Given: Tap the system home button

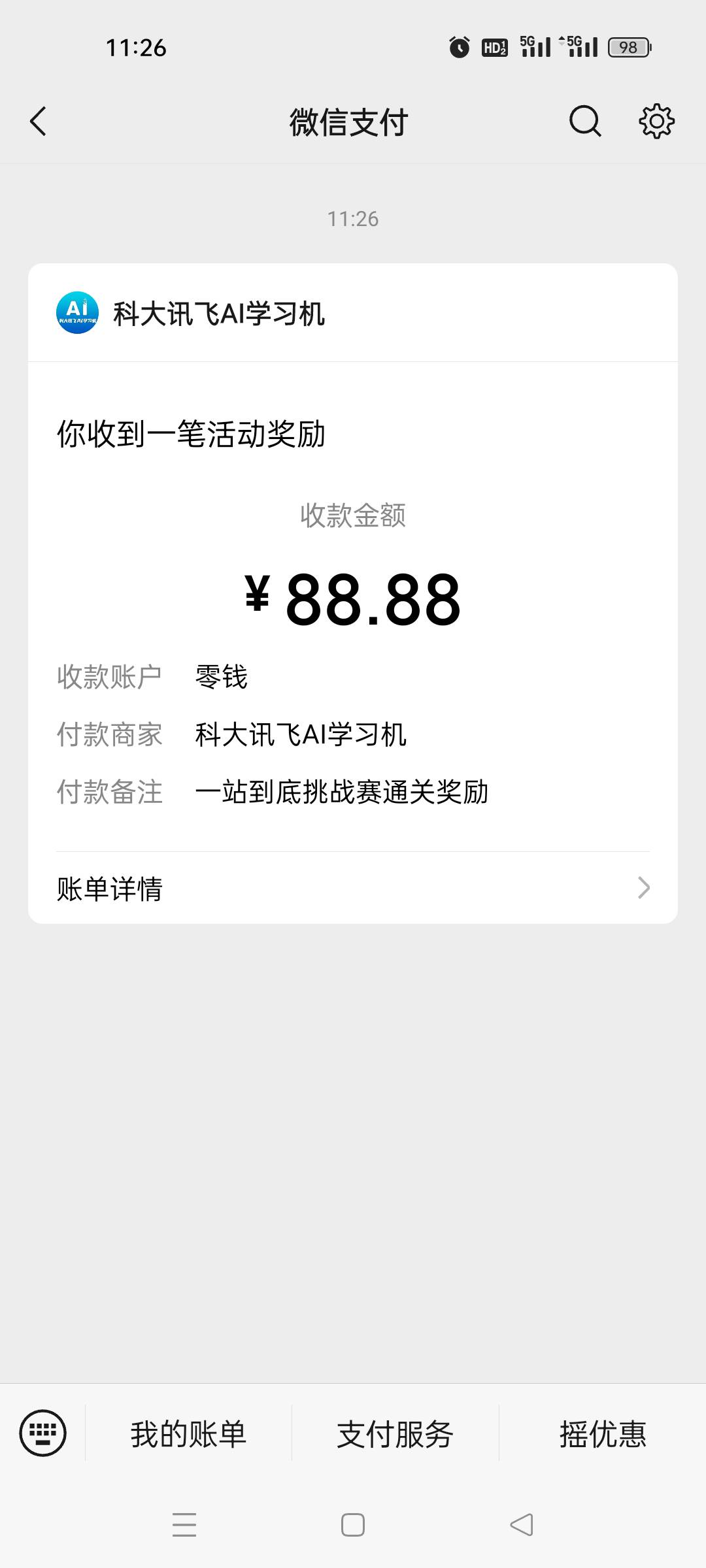Looking at the screenshot, I should [x=353, y=1525].
